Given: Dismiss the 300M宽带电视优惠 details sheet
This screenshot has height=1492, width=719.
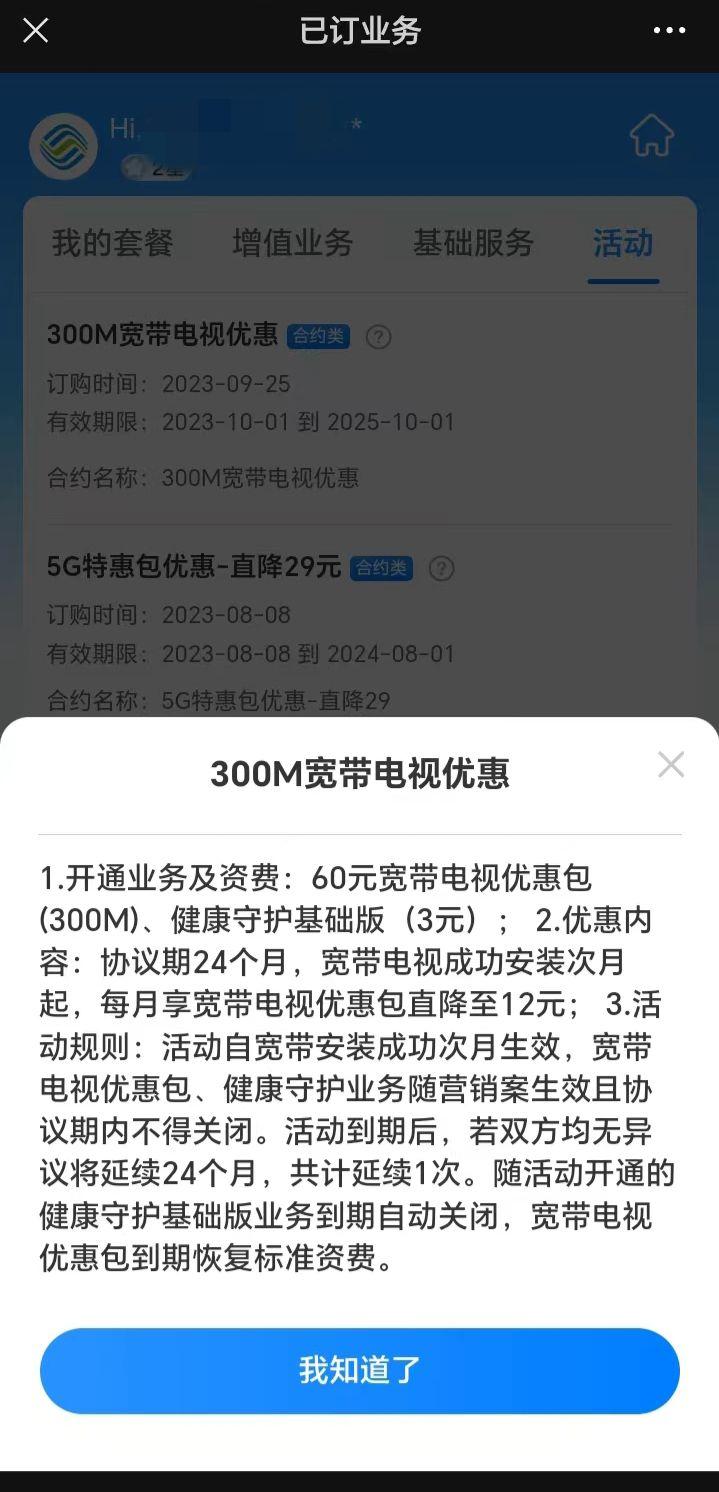Looking at the screenshot, I should coord(671,765).
